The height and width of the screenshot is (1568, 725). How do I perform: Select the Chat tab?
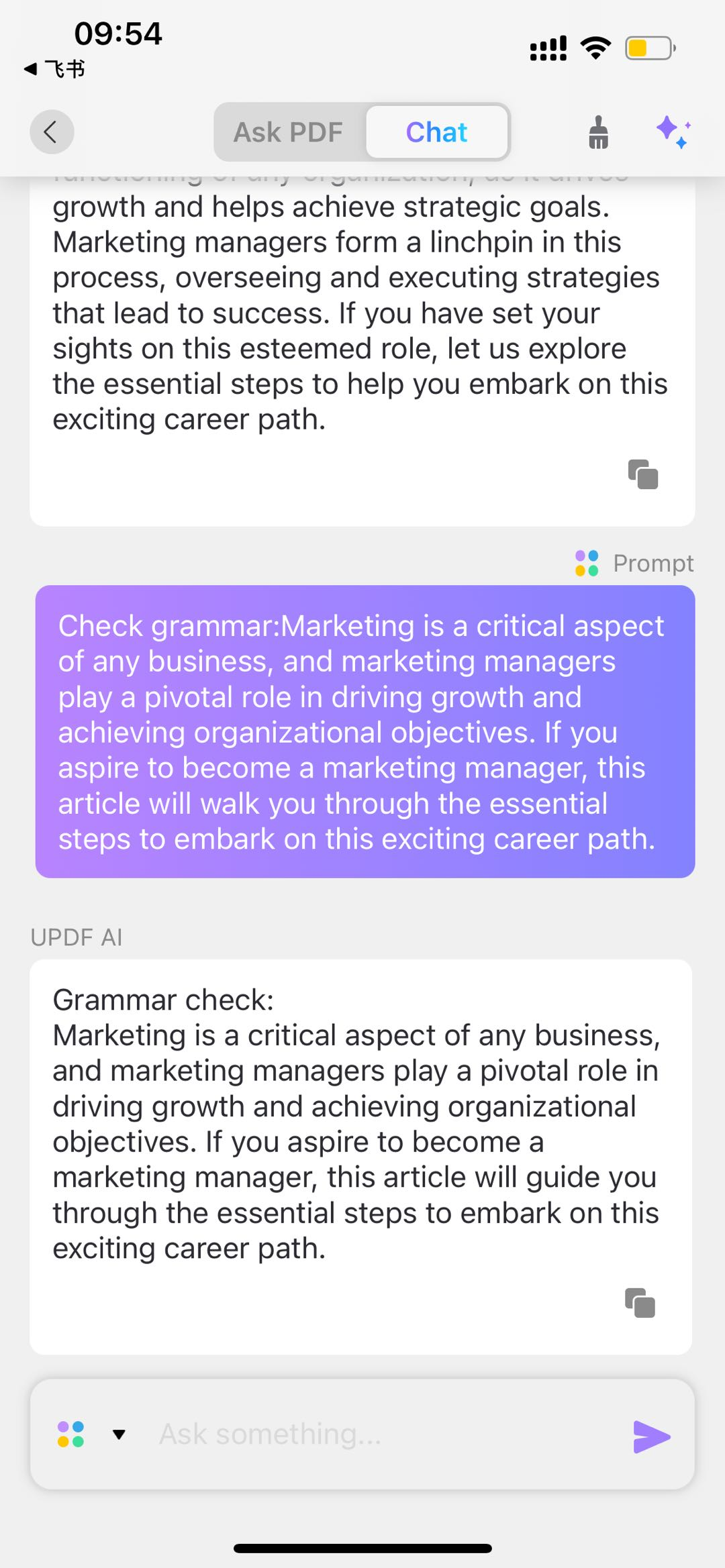tap(437, 132)
